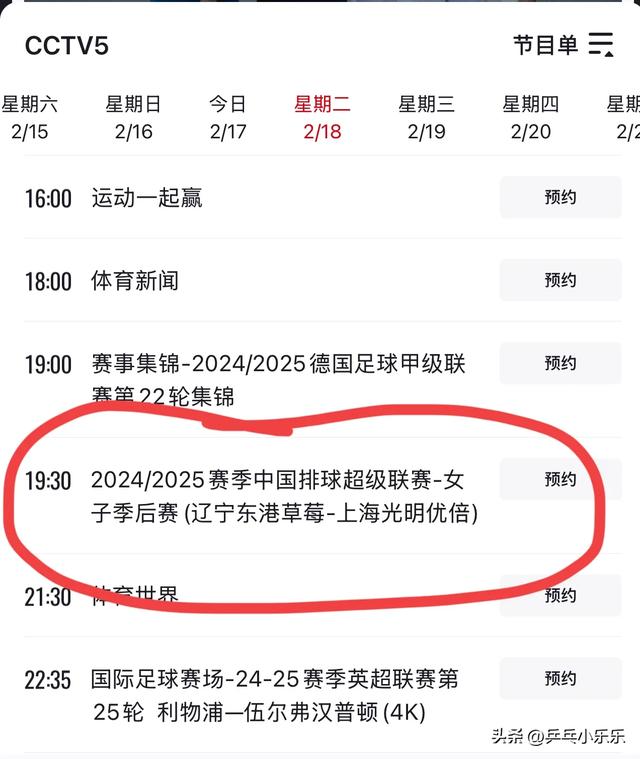Tap 预约 for 运动一起赢 at 16:00

[560, 198]
